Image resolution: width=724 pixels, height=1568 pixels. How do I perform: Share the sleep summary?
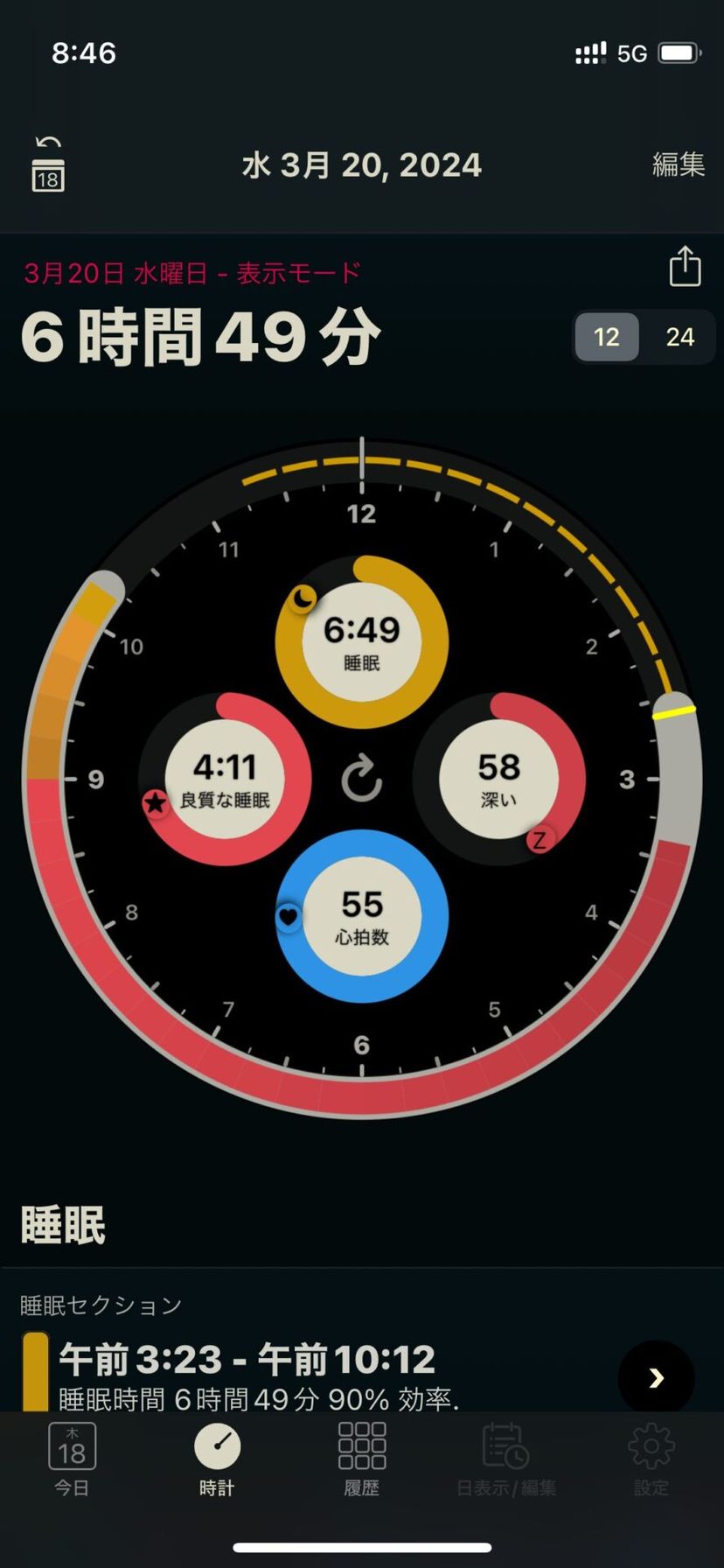(x=685, y=266)
